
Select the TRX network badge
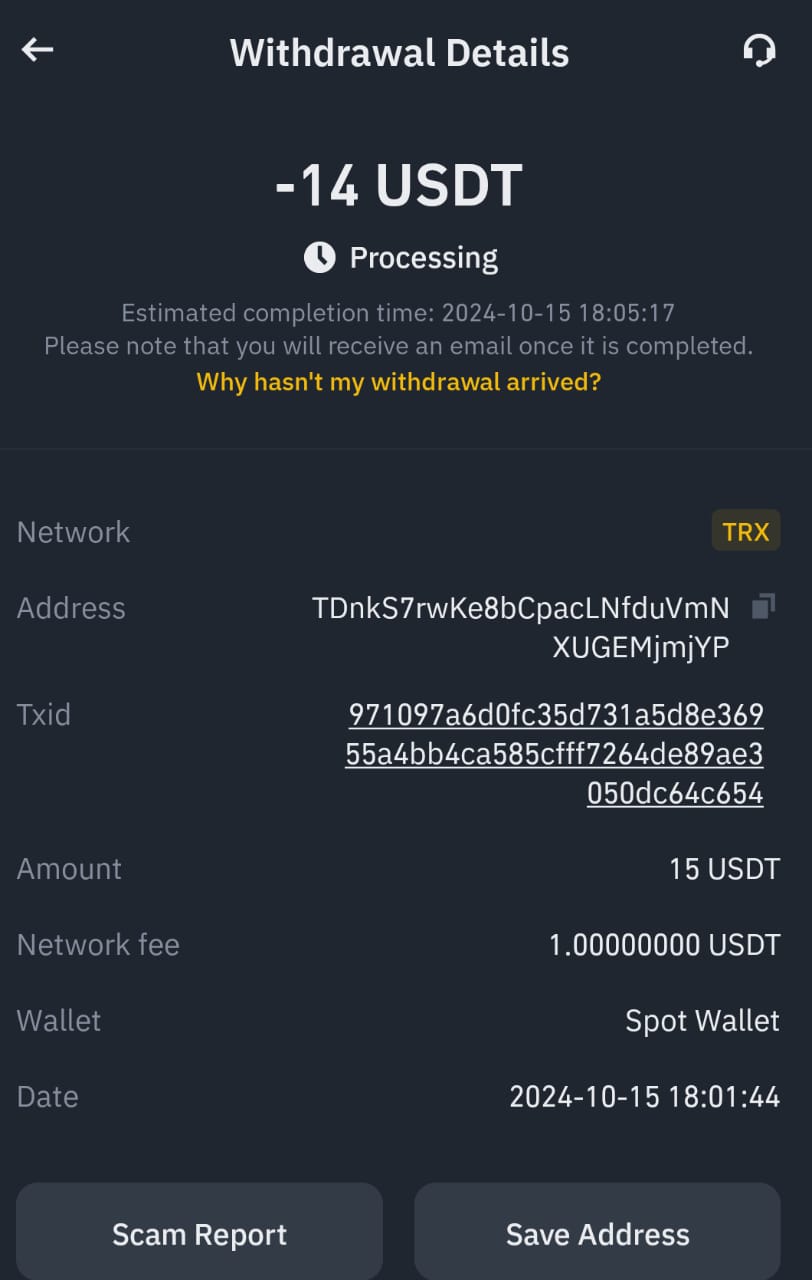[745, 531]
